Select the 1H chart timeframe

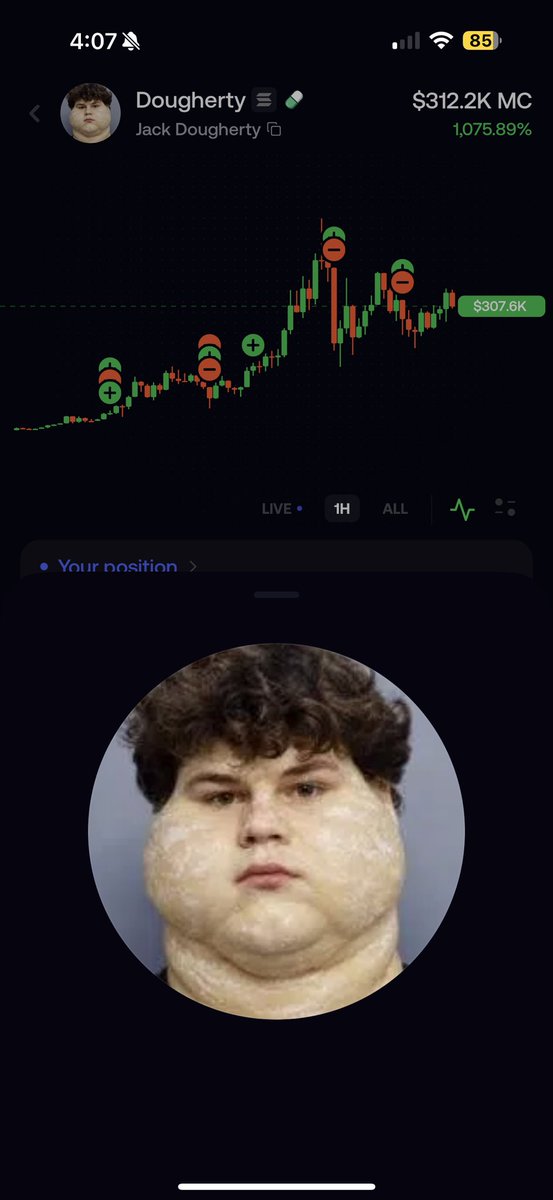342,508
